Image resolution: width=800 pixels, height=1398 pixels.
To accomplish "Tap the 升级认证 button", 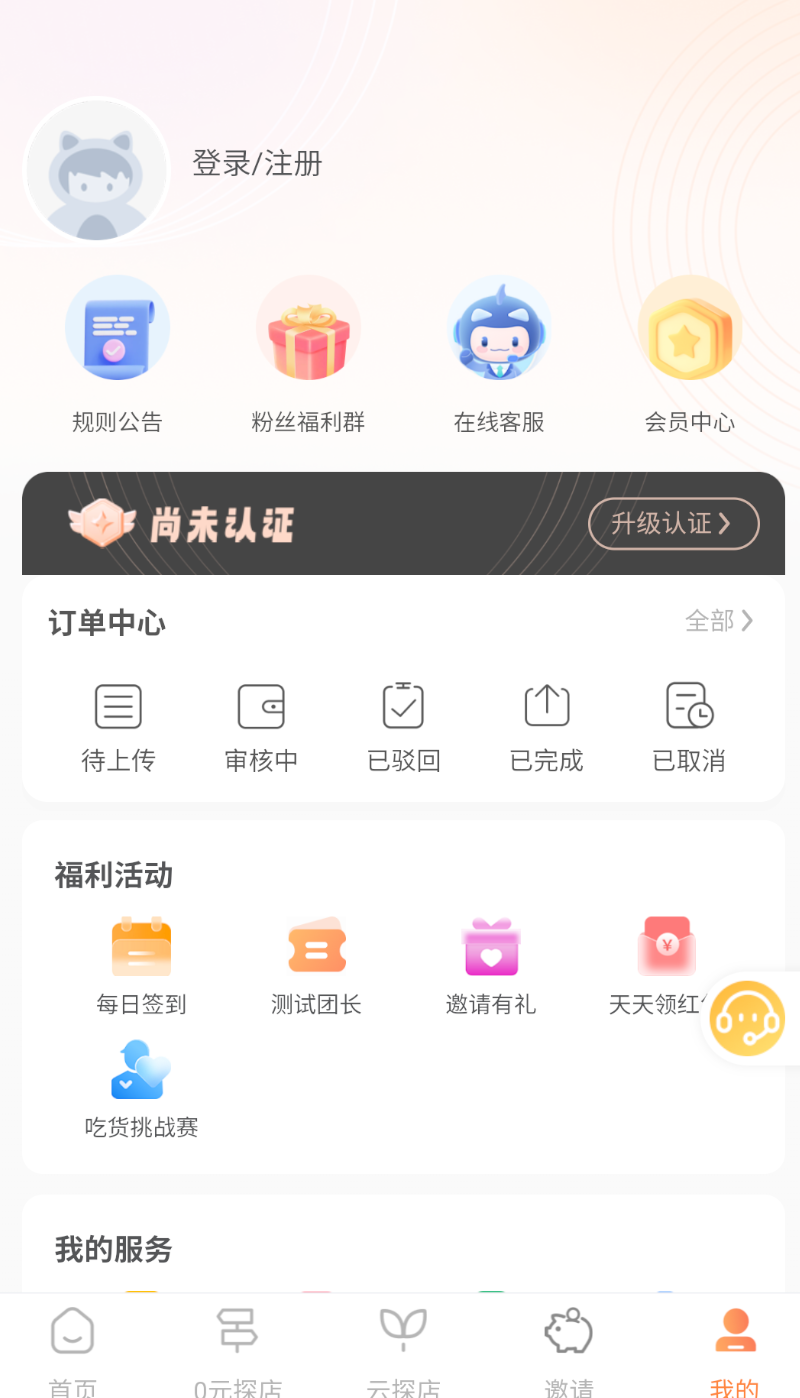I will [673, 523].
